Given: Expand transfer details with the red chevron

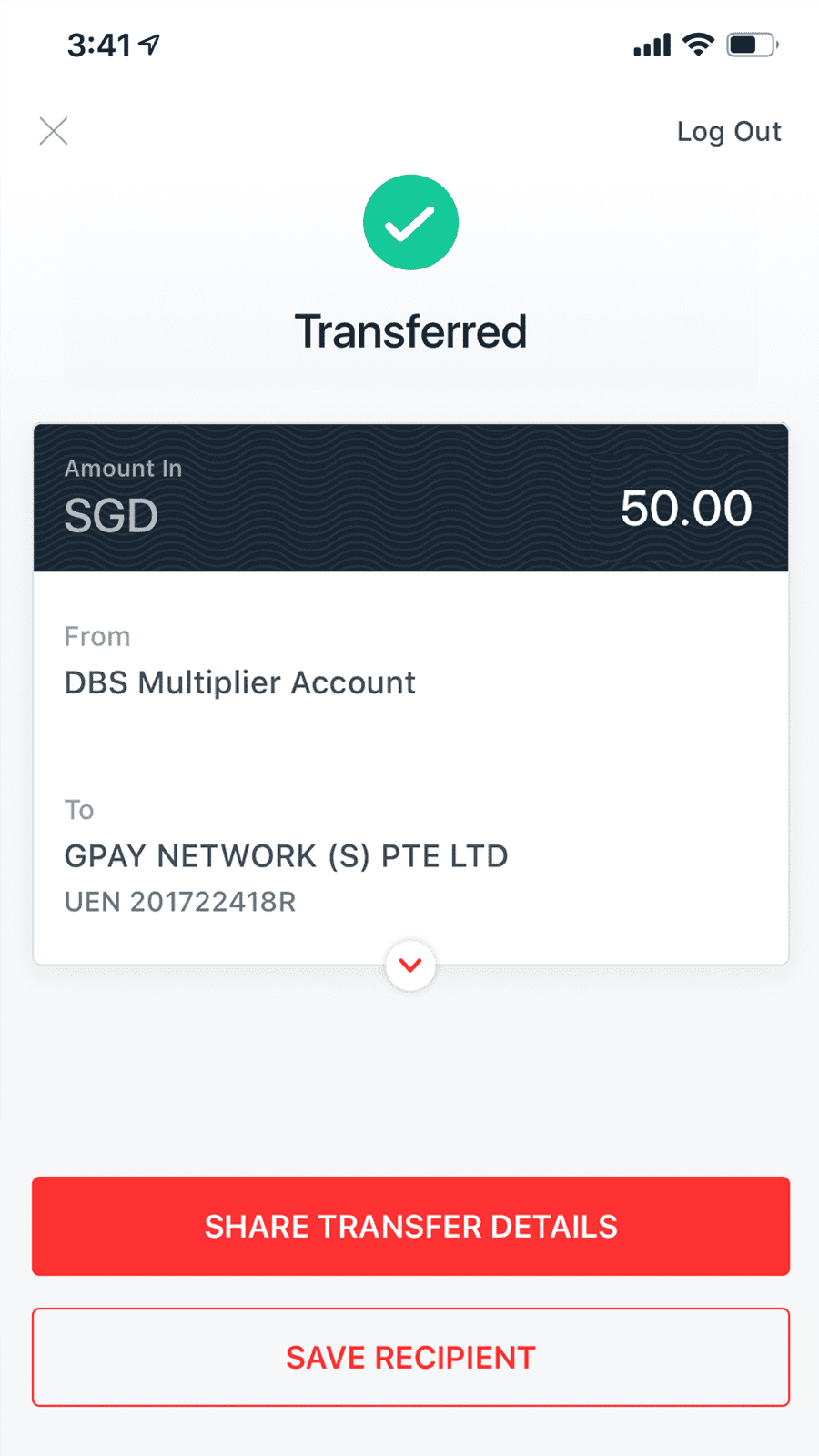Looking at the screenshot, I should point(410,966).
